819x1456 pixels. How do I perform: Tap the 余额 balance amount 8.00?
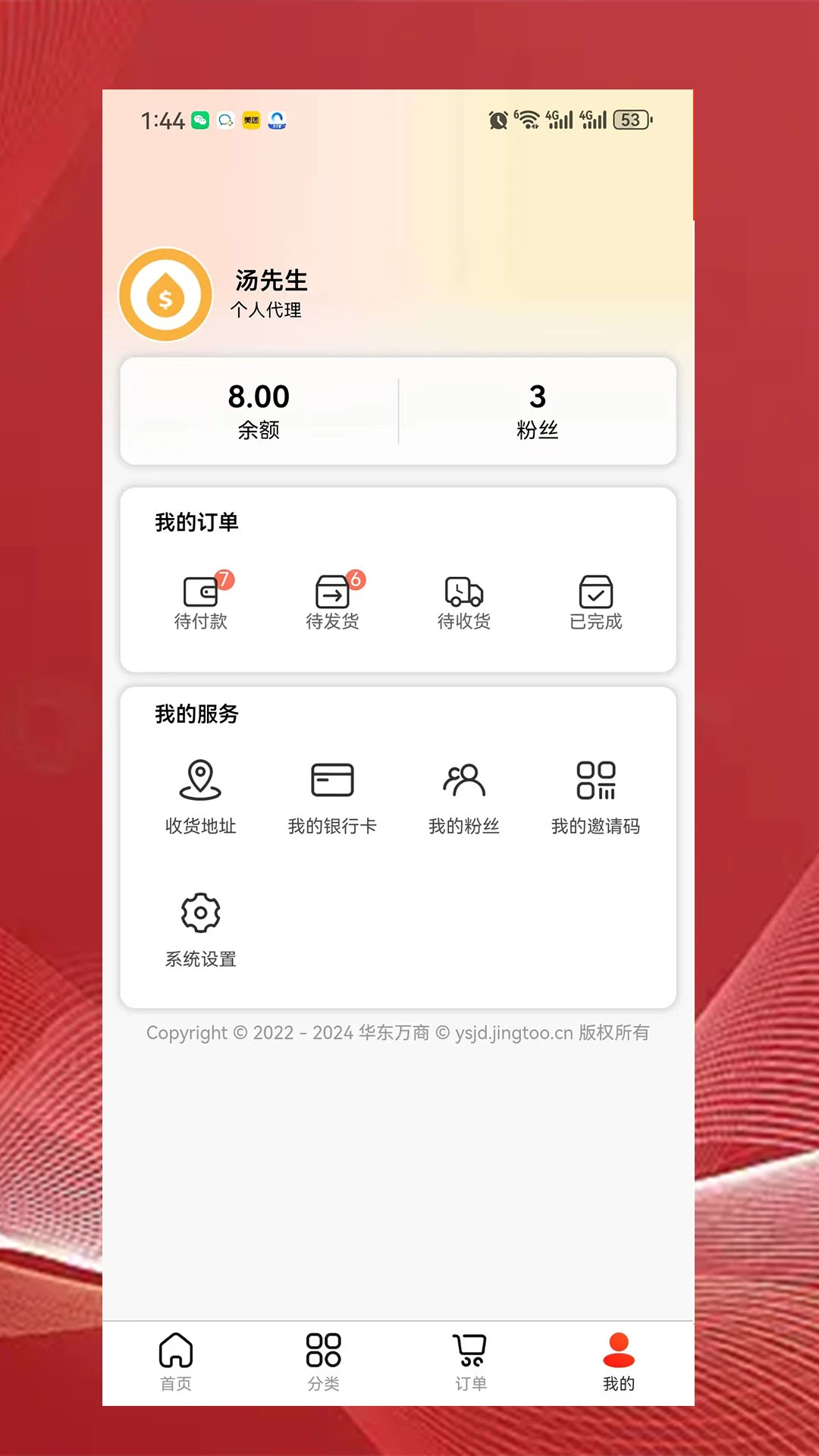[259, 397]
